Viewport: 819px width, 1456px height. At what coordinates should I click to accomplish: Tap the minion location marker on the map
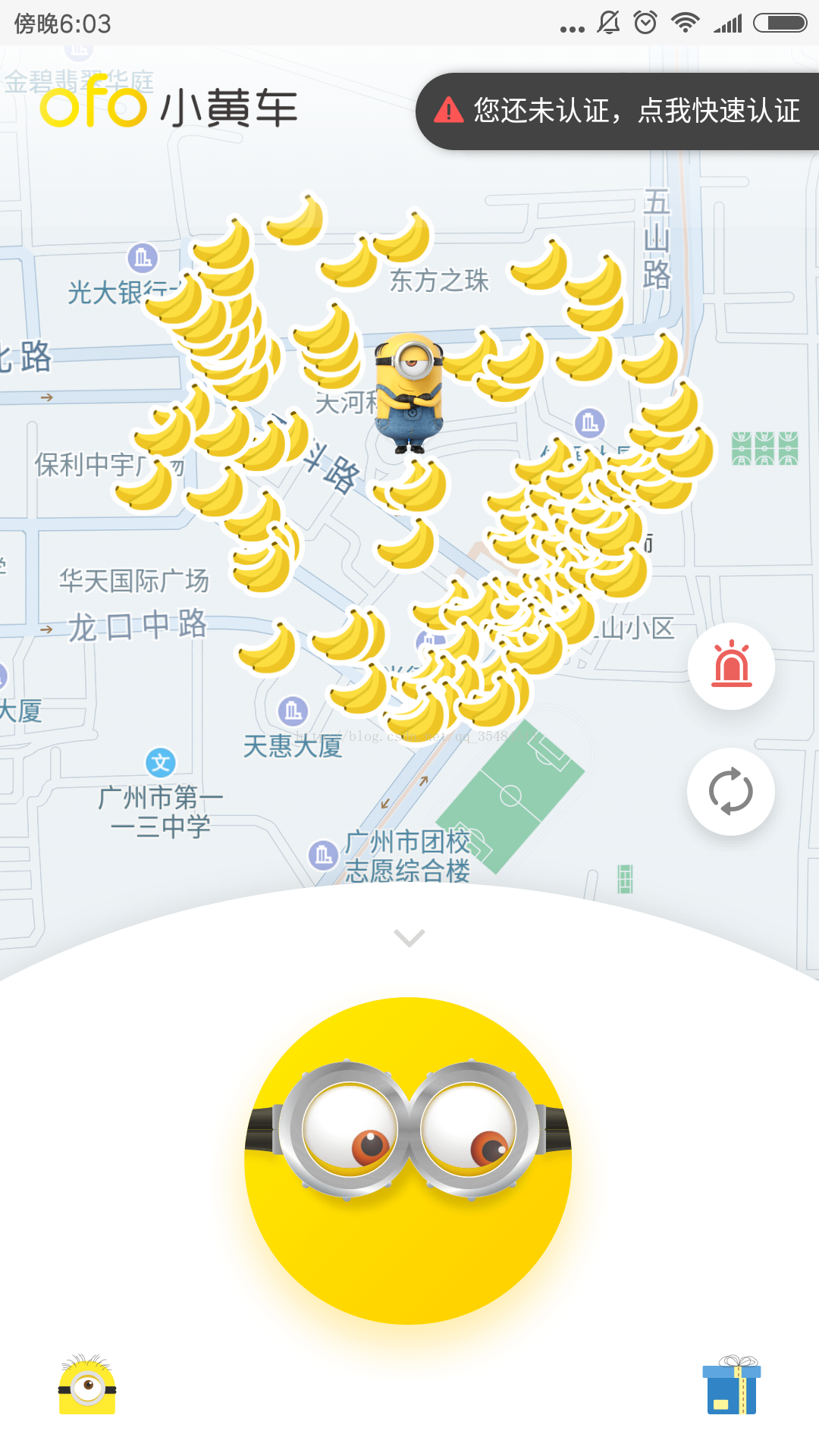pyautogui.click(x=409, y=393)
